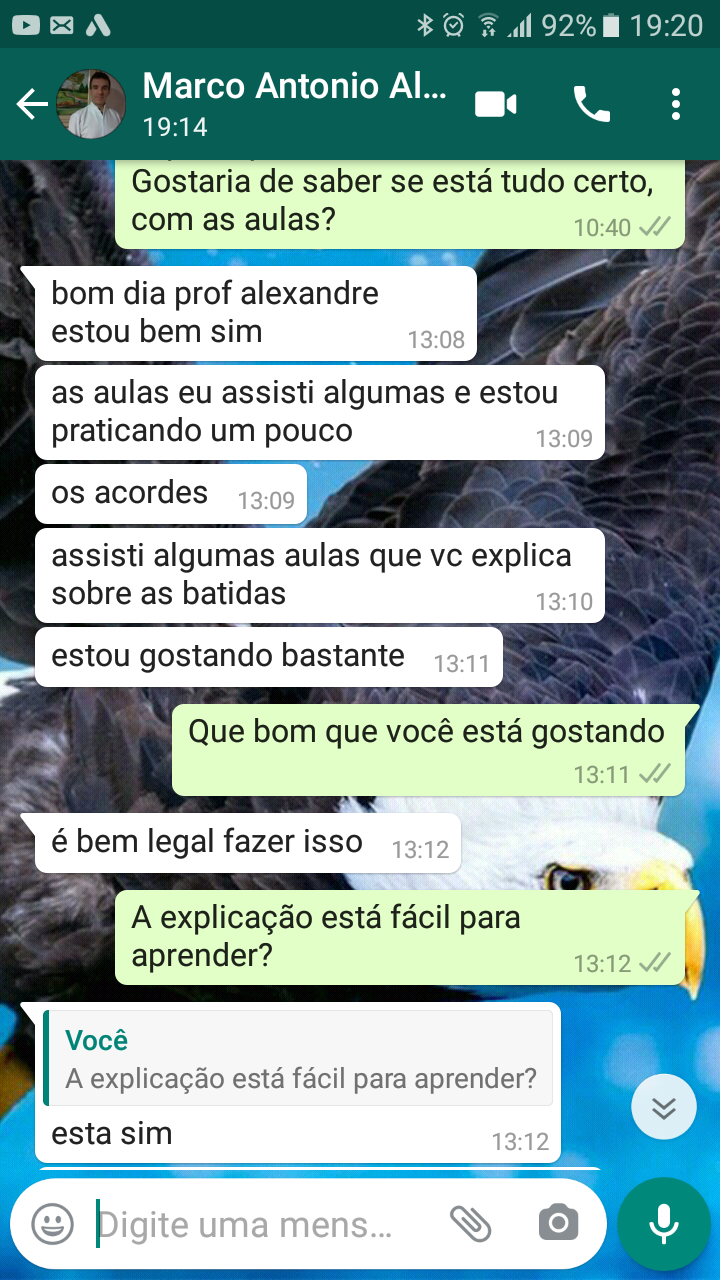The image size is (720, 1280).
Task: Jump to the latest messages
Action: pos(664,1107)
